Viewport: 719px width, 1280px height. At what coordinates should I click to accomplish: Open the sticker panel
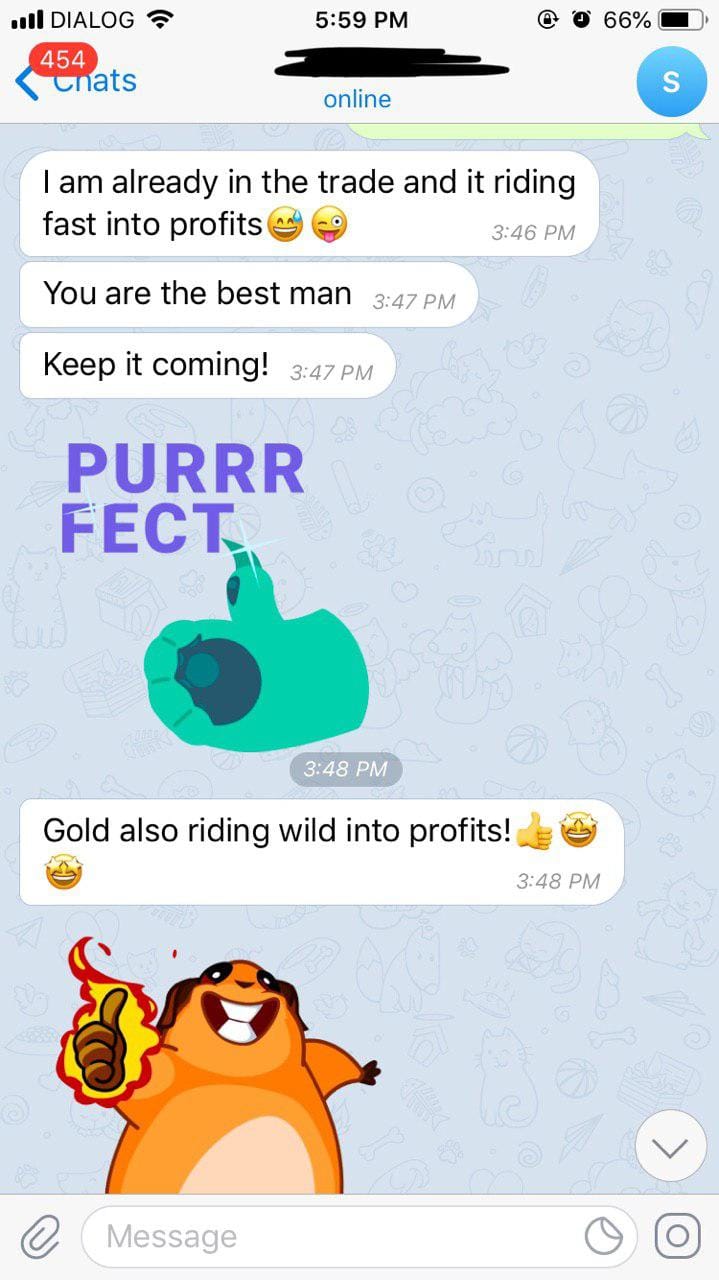pos(604,1237)
